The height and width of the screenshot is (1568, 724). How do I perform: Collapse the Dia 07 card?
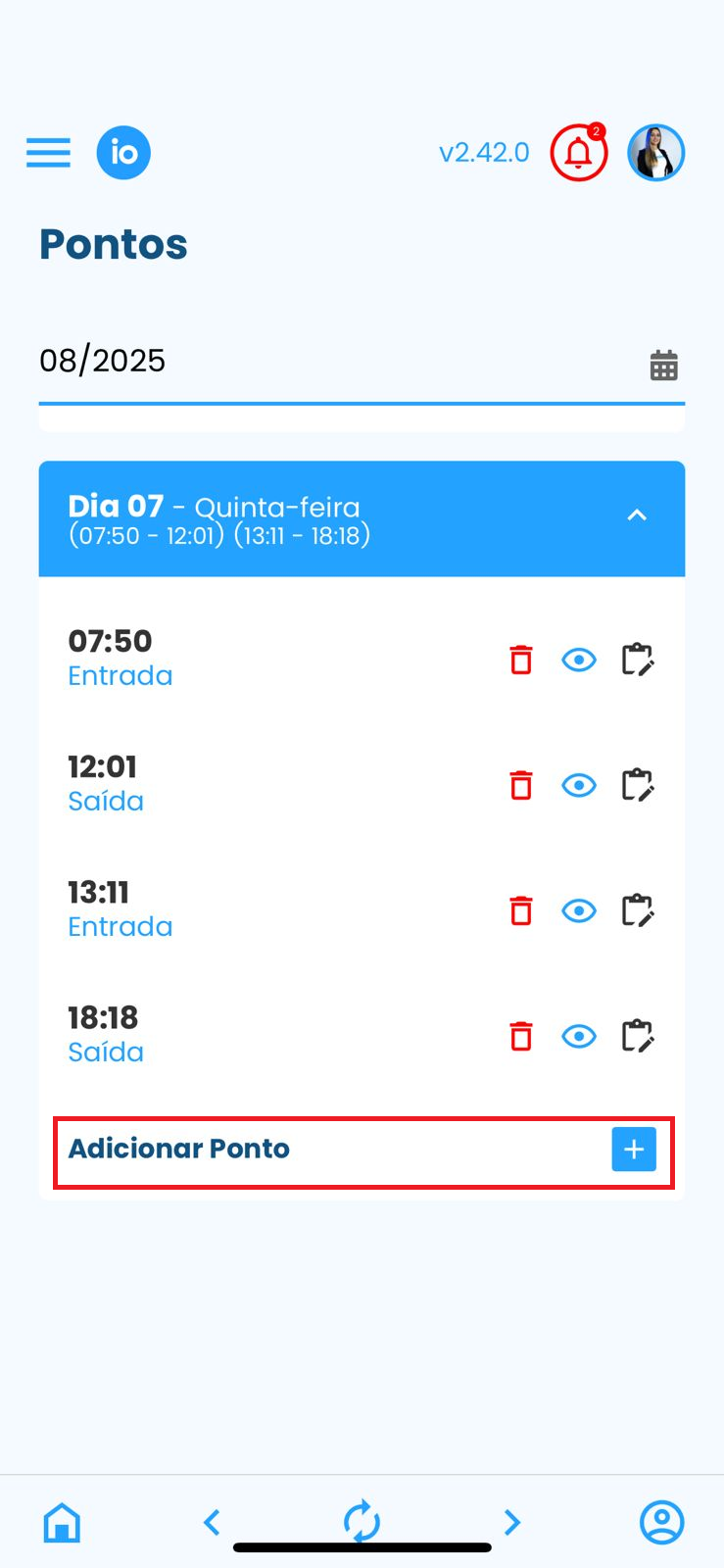pos(638,514)
